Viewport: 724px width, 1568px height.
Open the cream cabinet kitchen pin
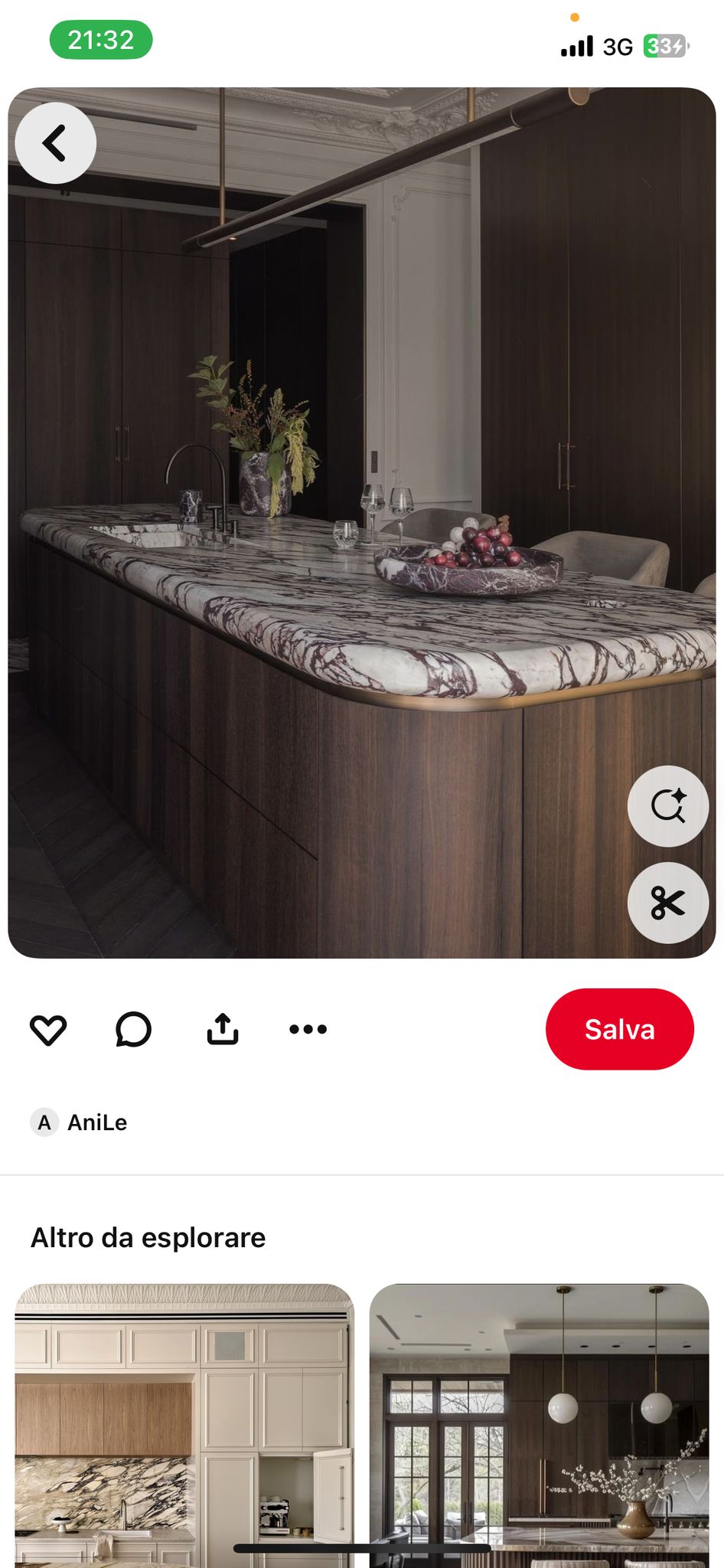point(184,1424)
